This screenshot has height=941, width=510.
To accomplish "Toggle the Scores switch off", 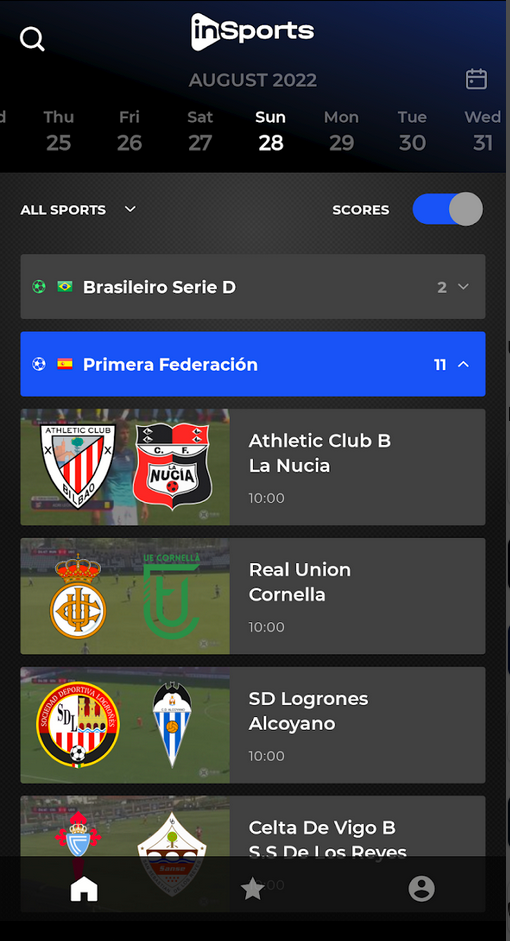I will click(448, 209).
